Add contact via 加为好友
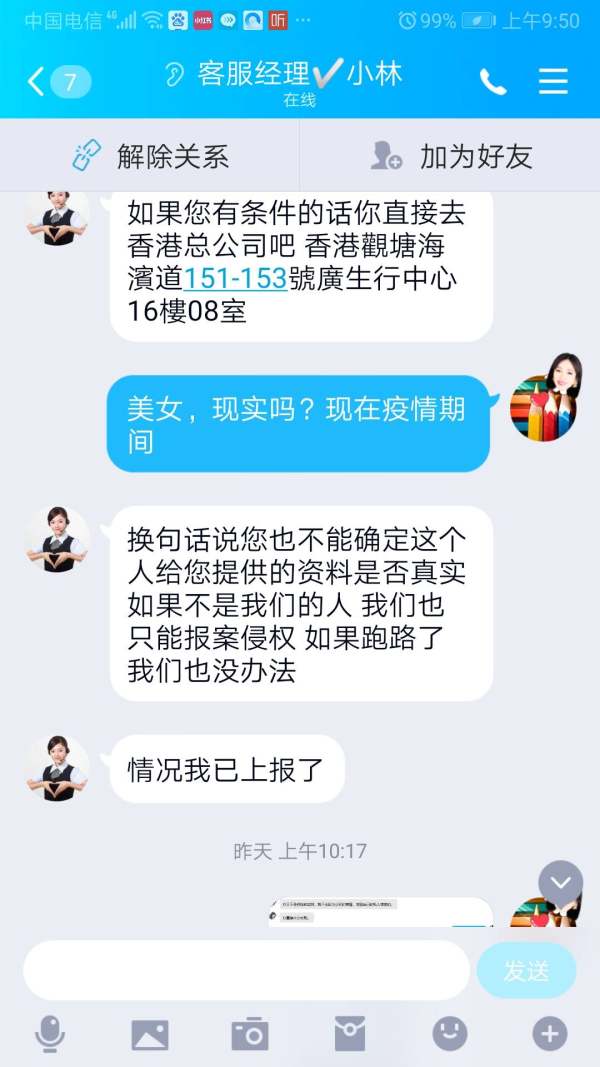Image resolution: width=600 pixels, height=1067 pixels. click(450, 156)
